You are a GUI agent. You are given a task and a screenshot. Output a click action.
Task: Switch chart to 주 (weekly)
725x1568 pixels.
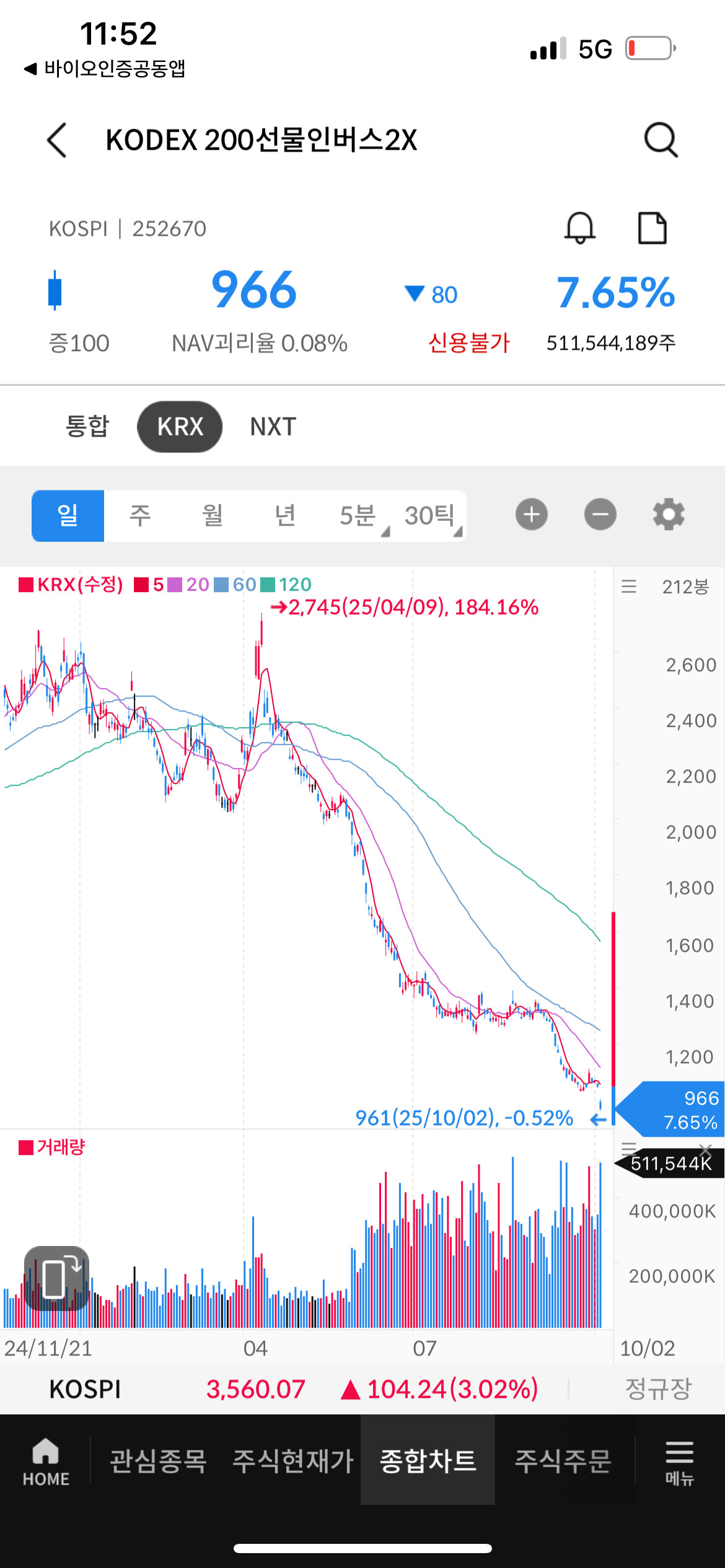point(140,515)
